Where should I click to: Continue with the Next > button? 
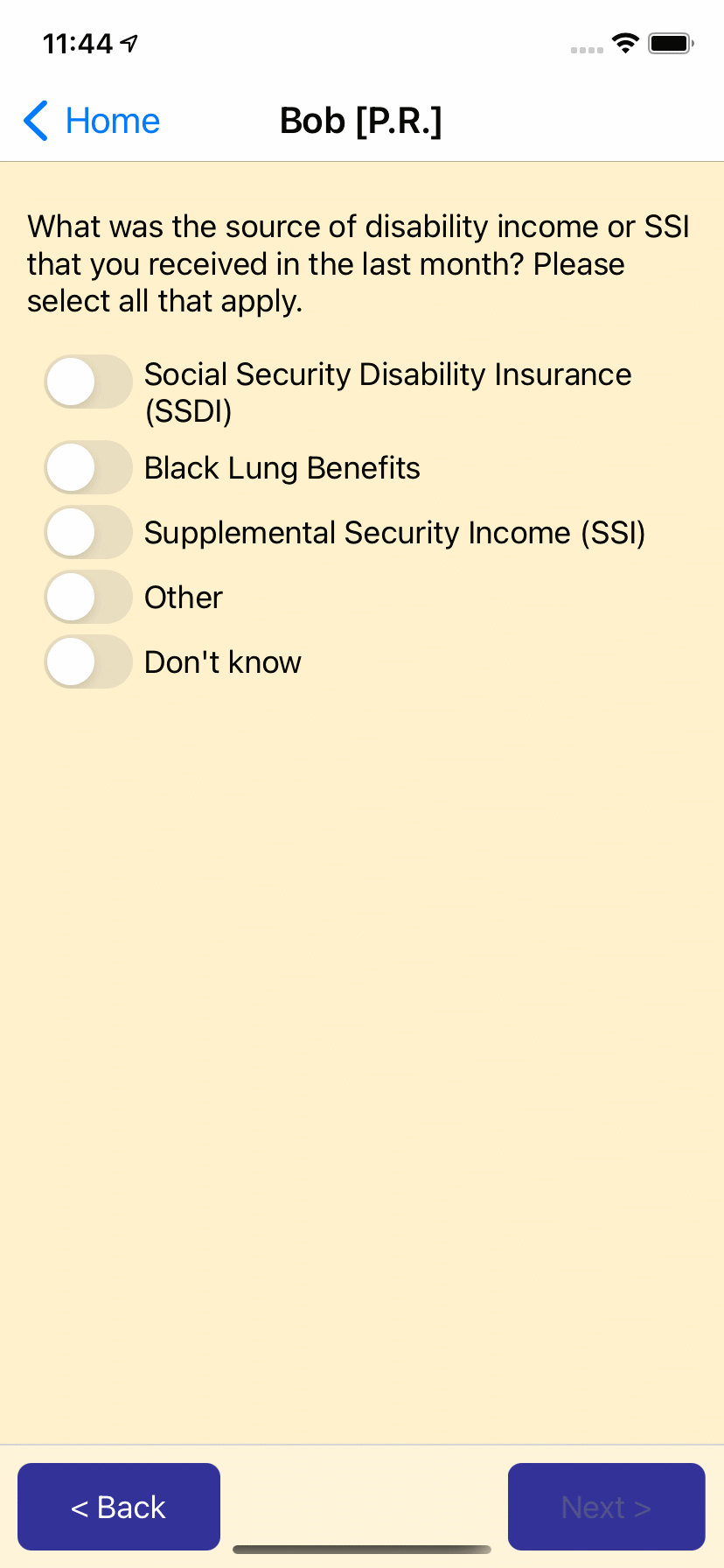[x=606, y=1507]
